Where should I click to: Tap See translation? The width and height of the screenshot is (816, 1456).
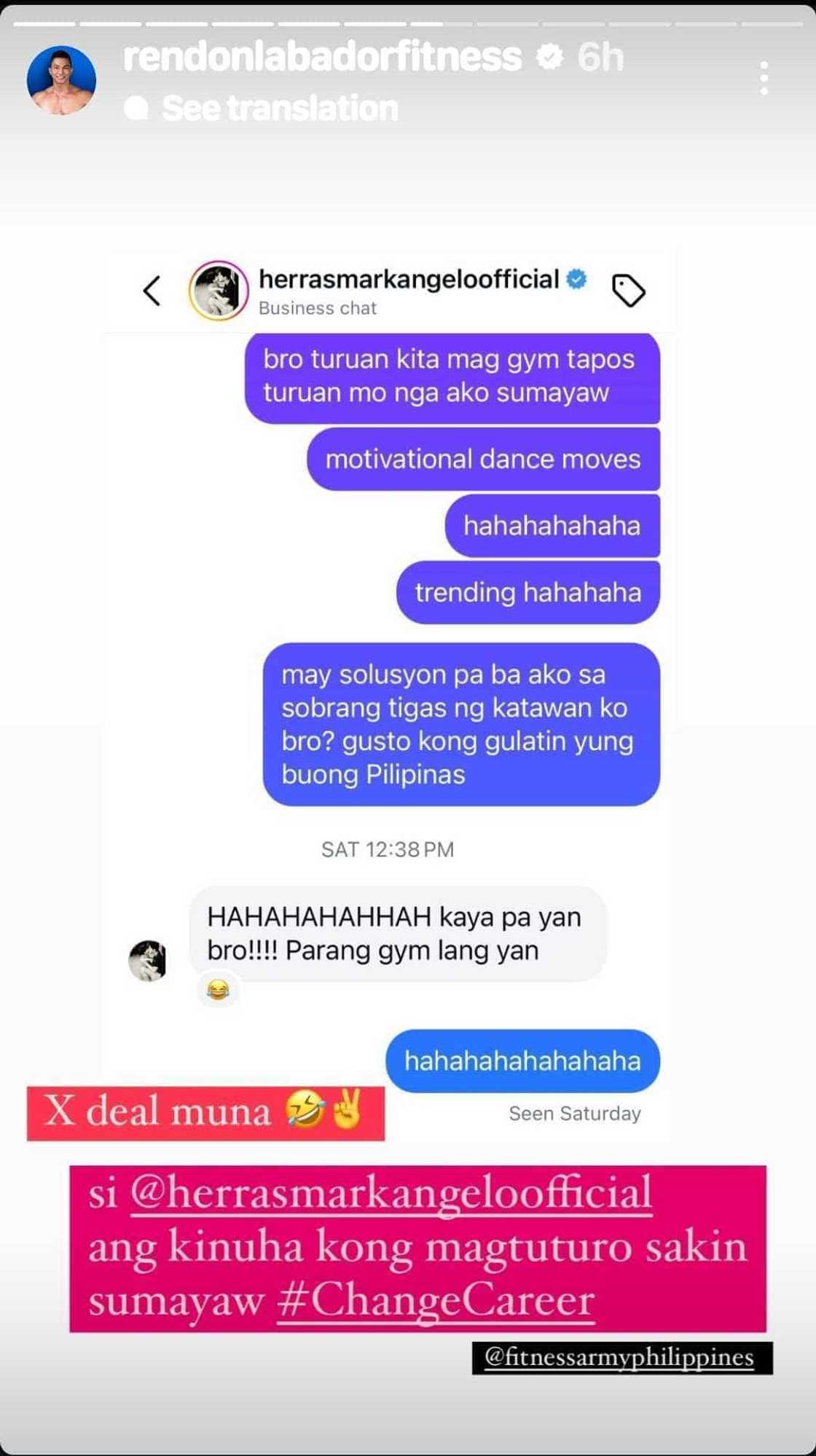(x=279, y=109)
